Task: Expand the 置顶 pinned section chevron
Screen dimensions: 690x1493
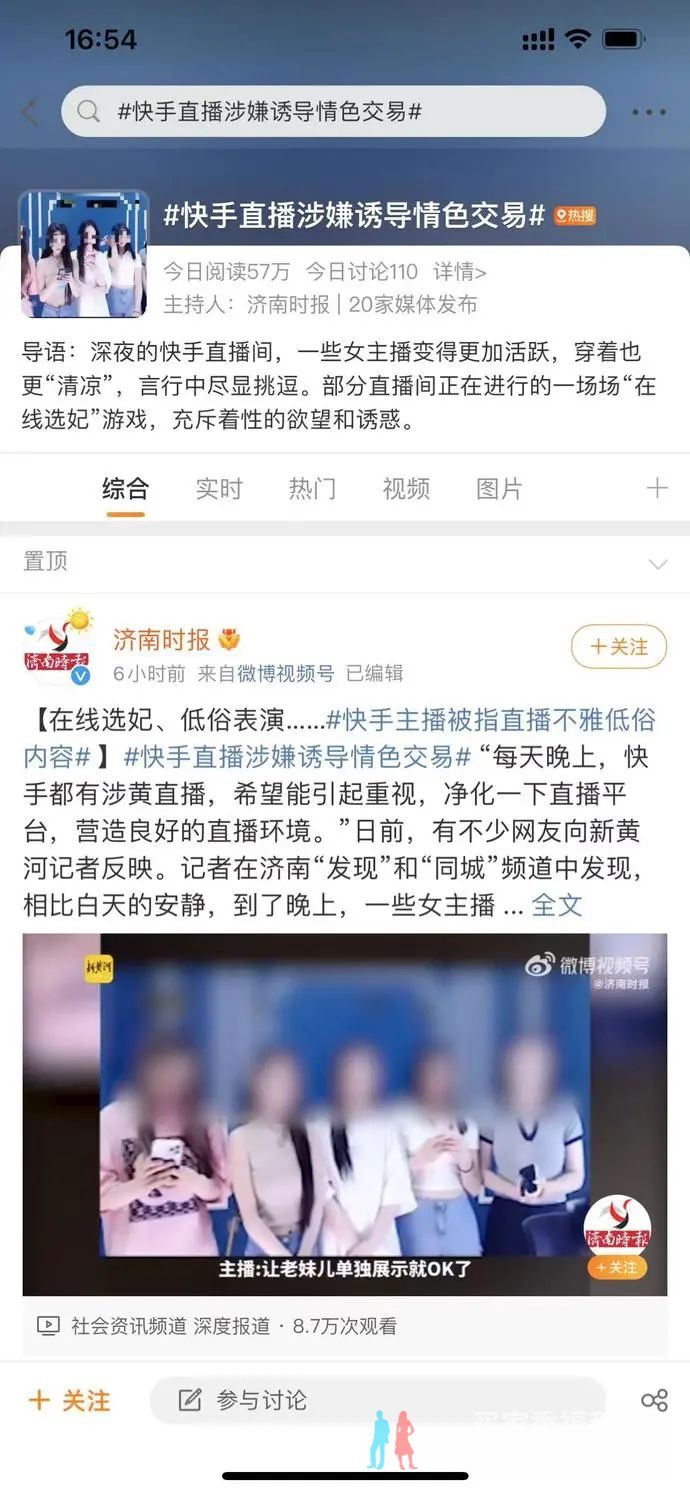Action: point(657,564)
